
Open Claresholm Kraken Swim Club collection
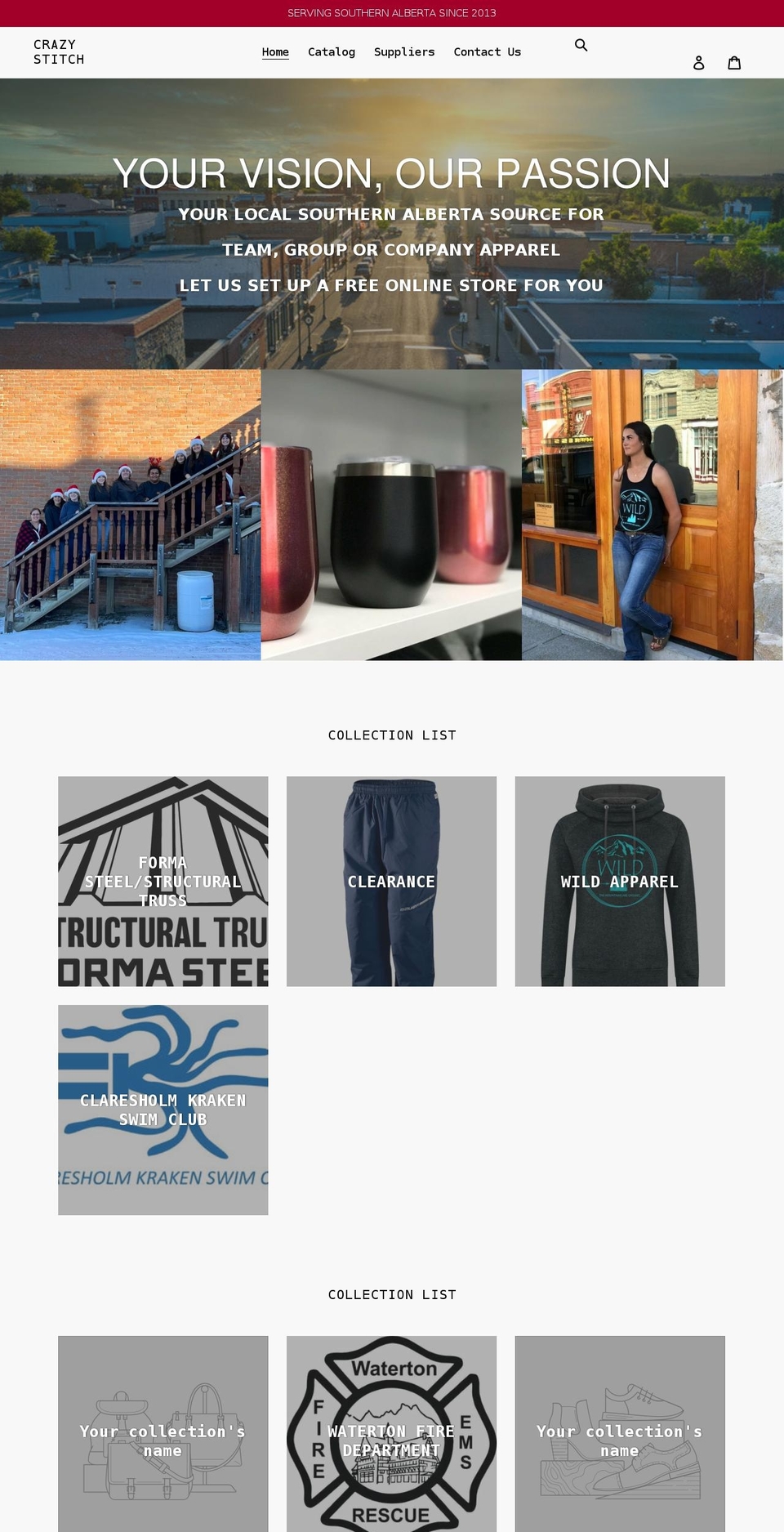pyautogui.click(x=163, y=1110)
